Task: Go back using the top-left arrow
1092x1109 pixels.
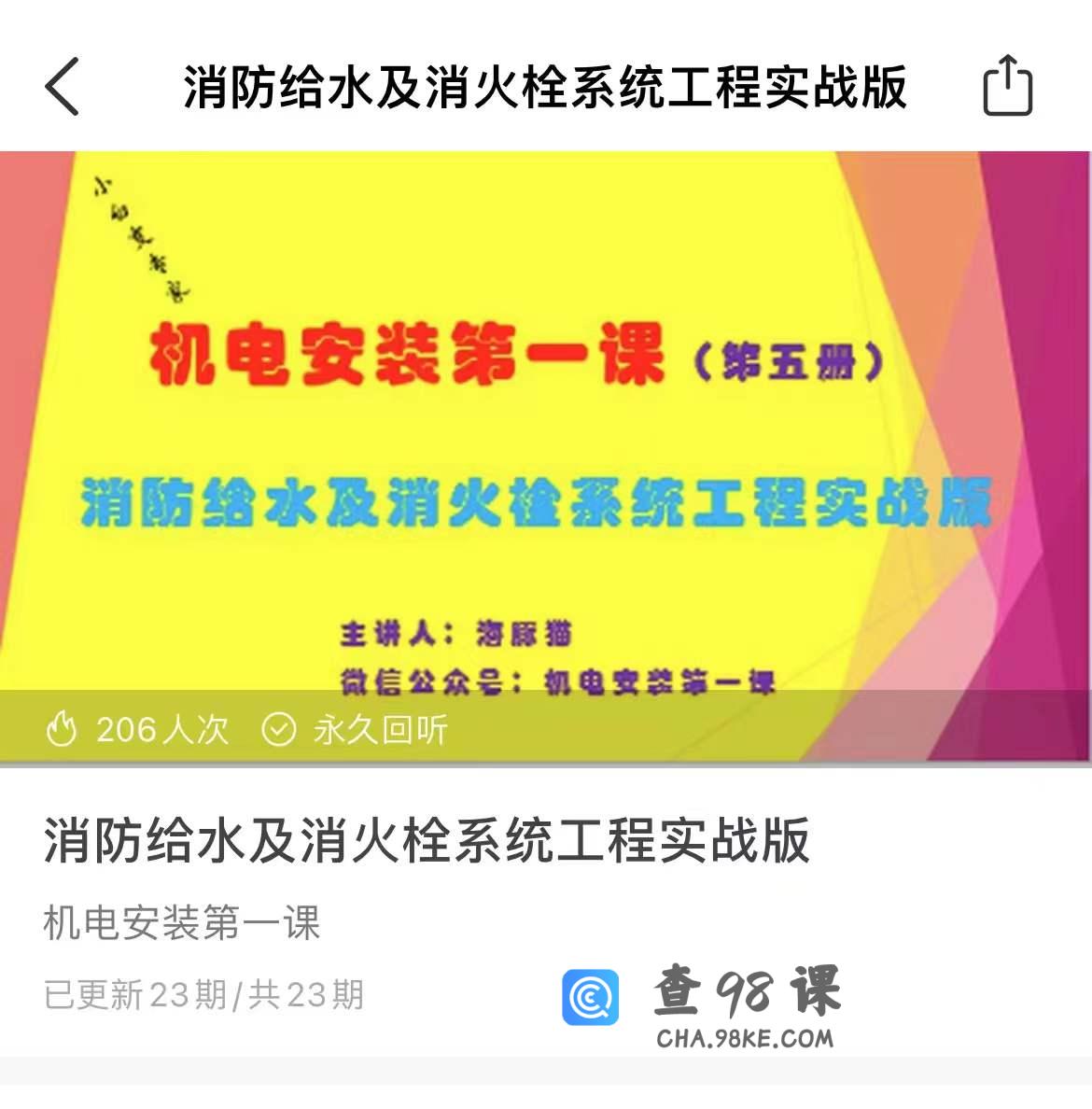Action: click(63, 87)
